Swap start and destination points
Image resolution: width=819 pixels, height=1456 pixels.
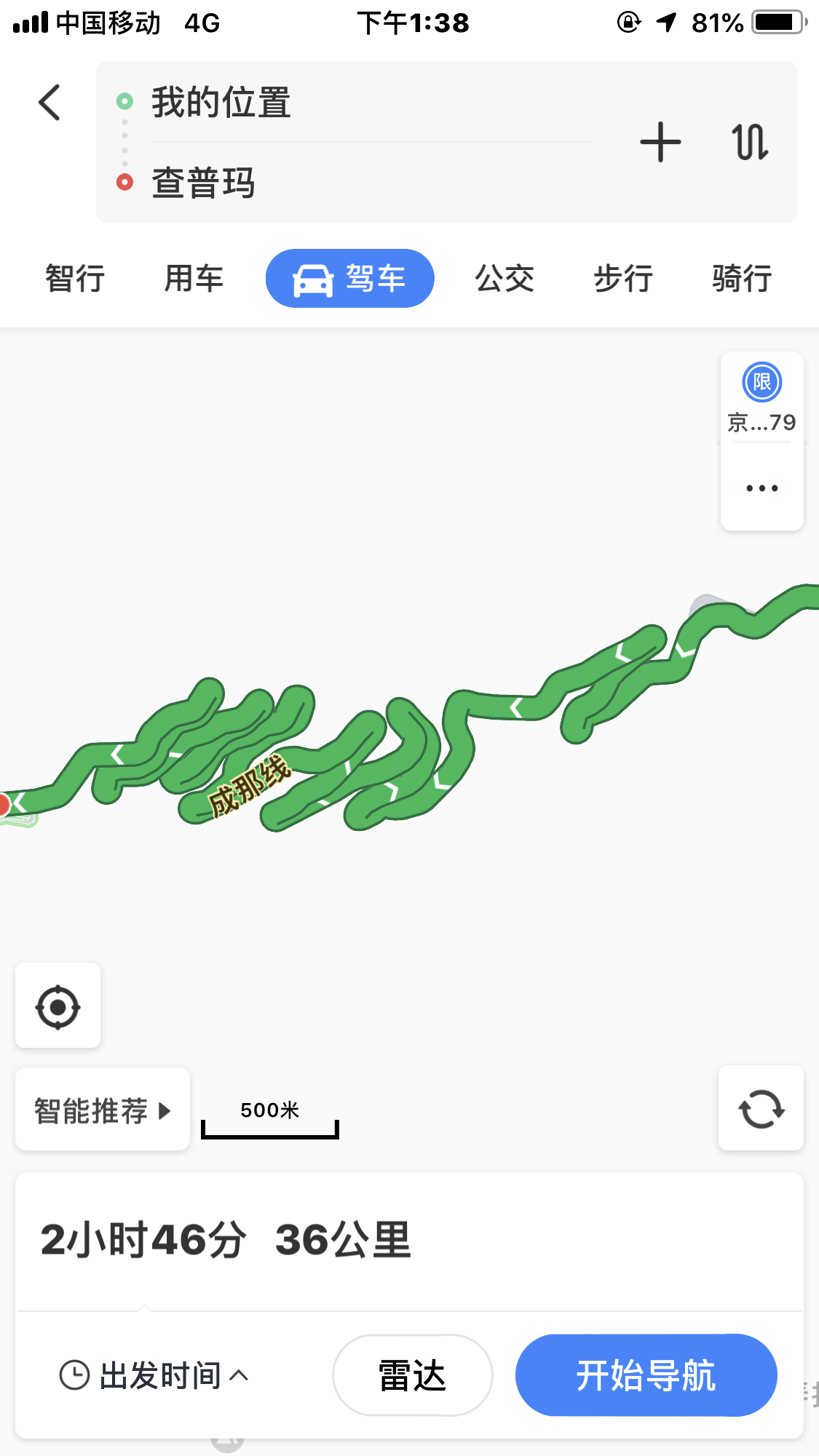[750, 142]
